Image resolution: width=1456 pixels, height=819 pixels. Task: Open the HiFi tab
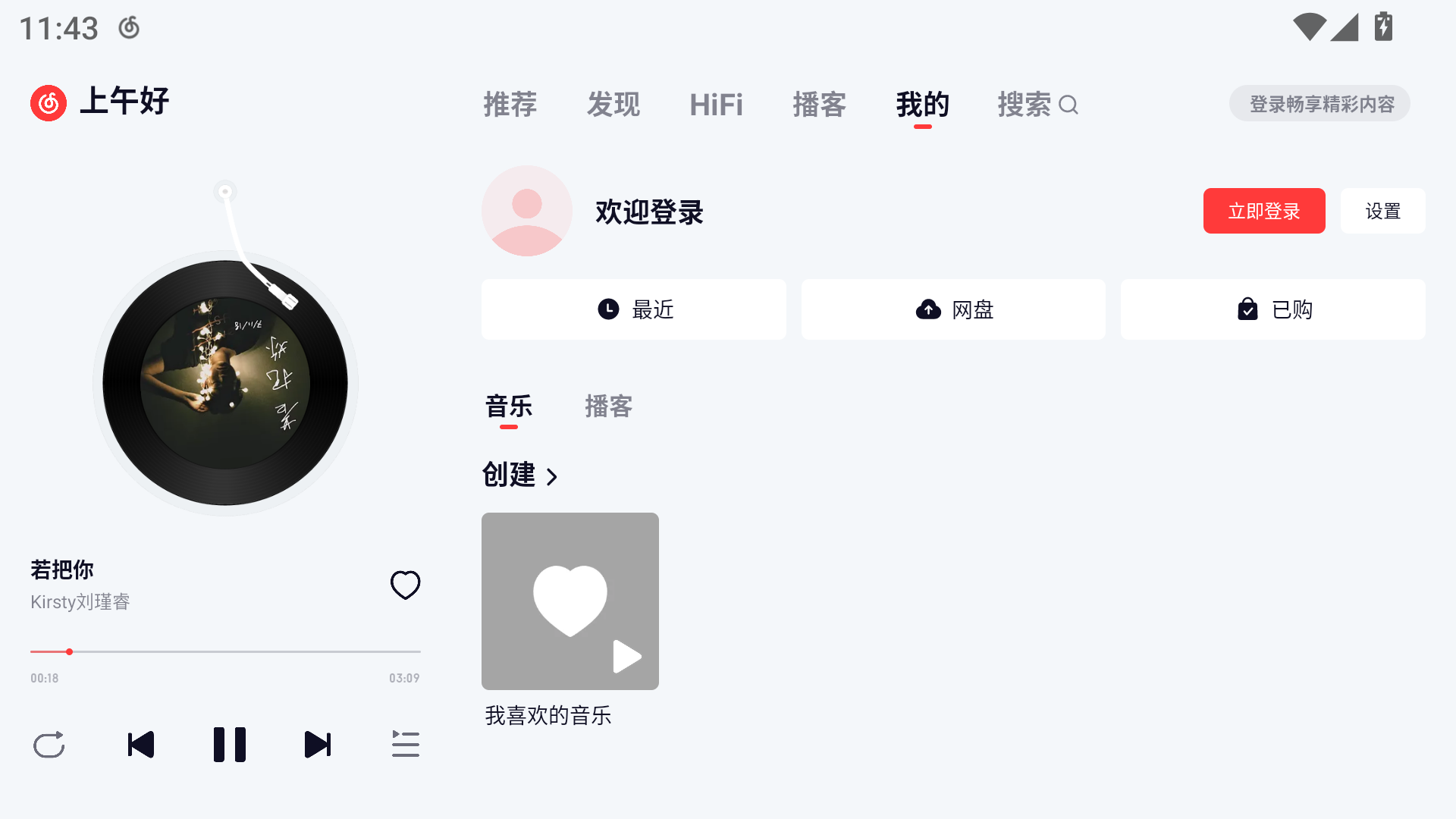click(716, 105)
